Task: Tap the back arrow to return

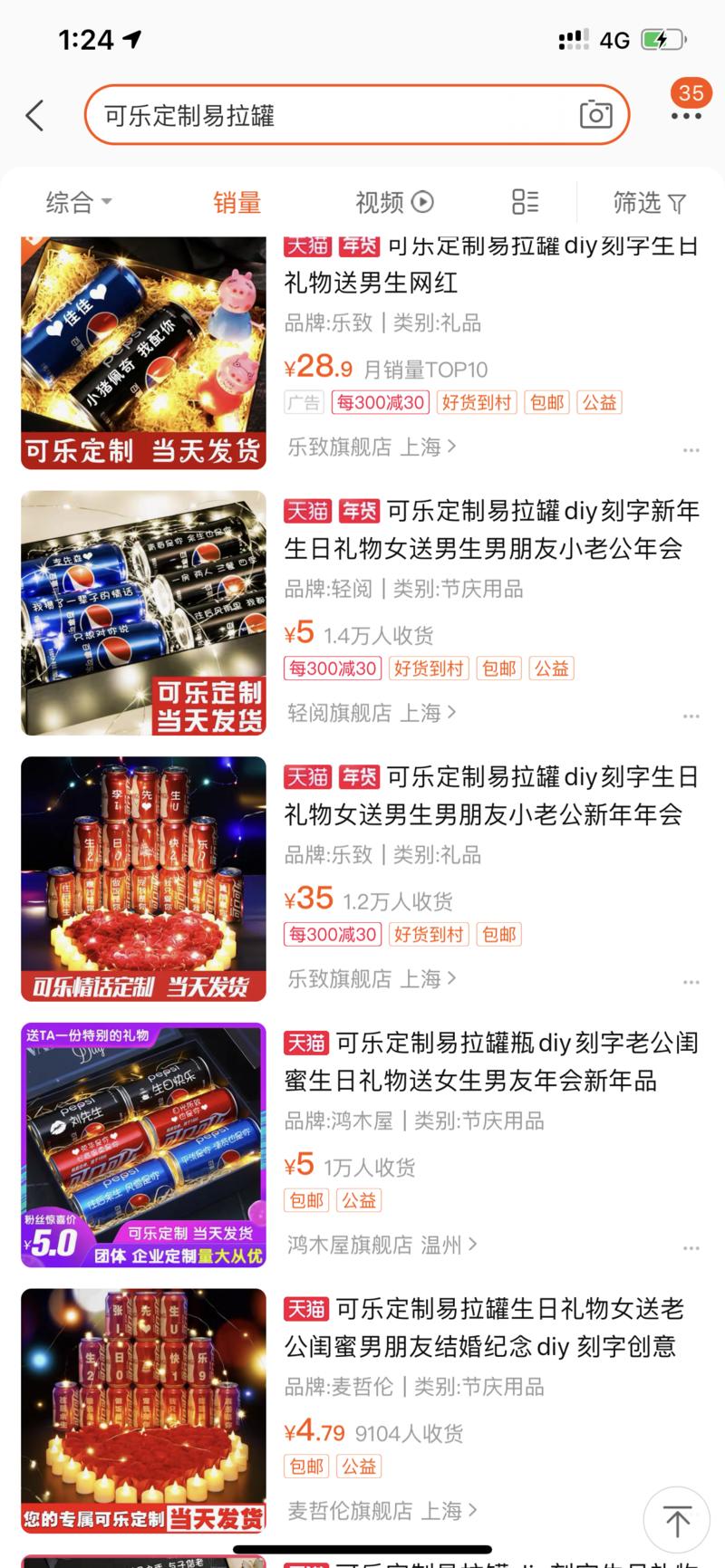Action: 34,116
